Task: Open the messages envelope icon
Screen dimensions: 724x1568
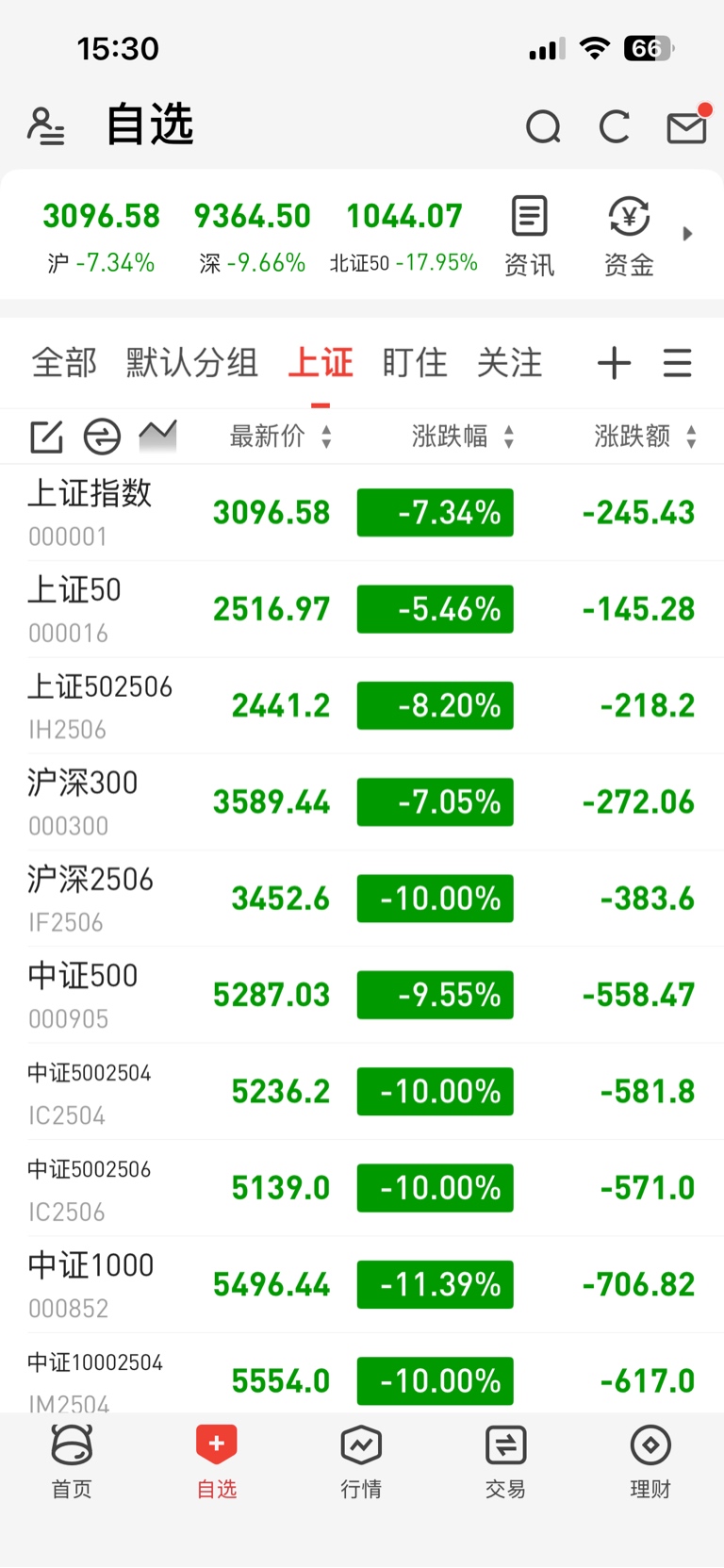Action: (688, 124)
